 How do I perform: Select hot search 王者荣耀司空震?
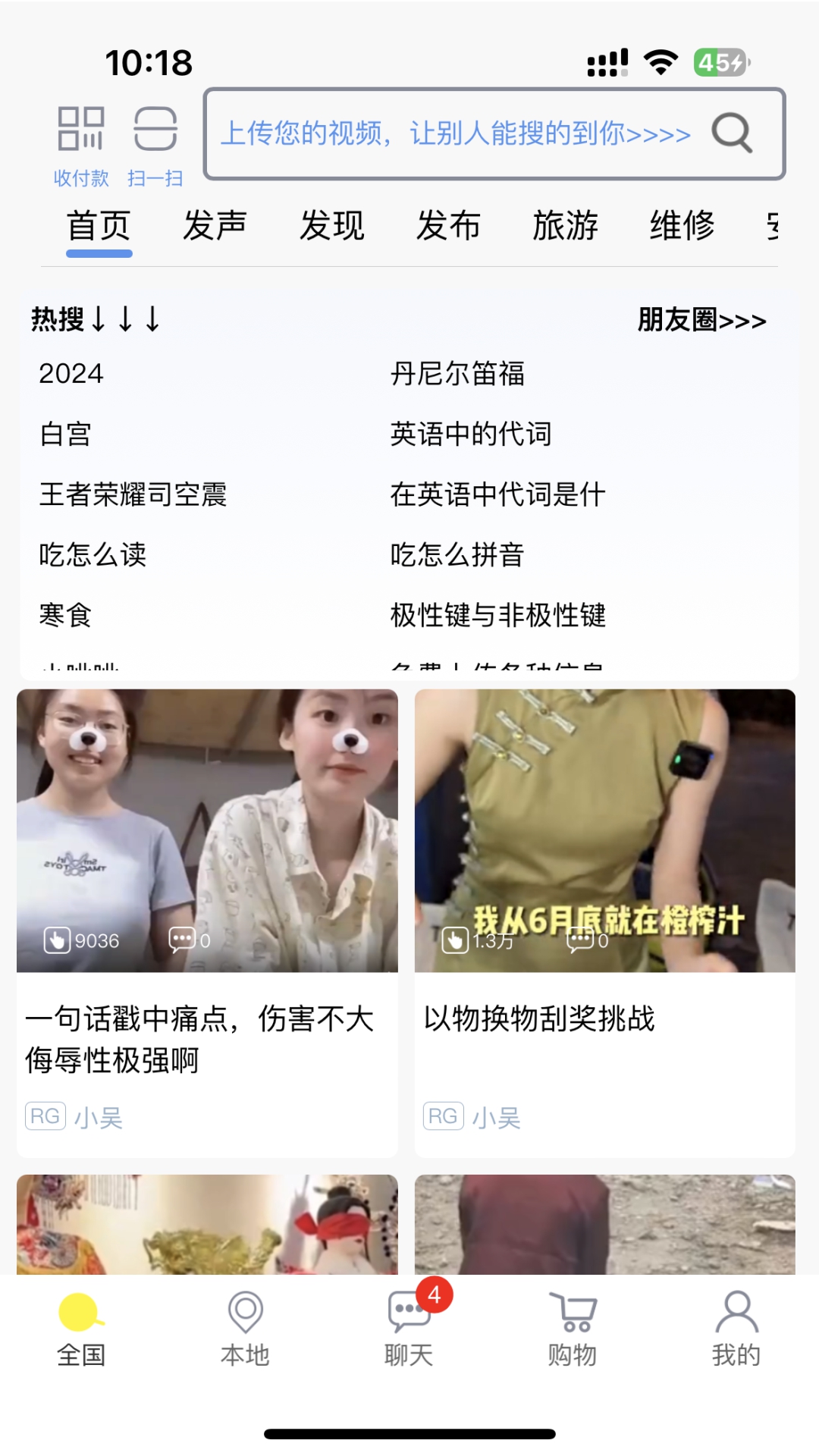coord(133,494)
